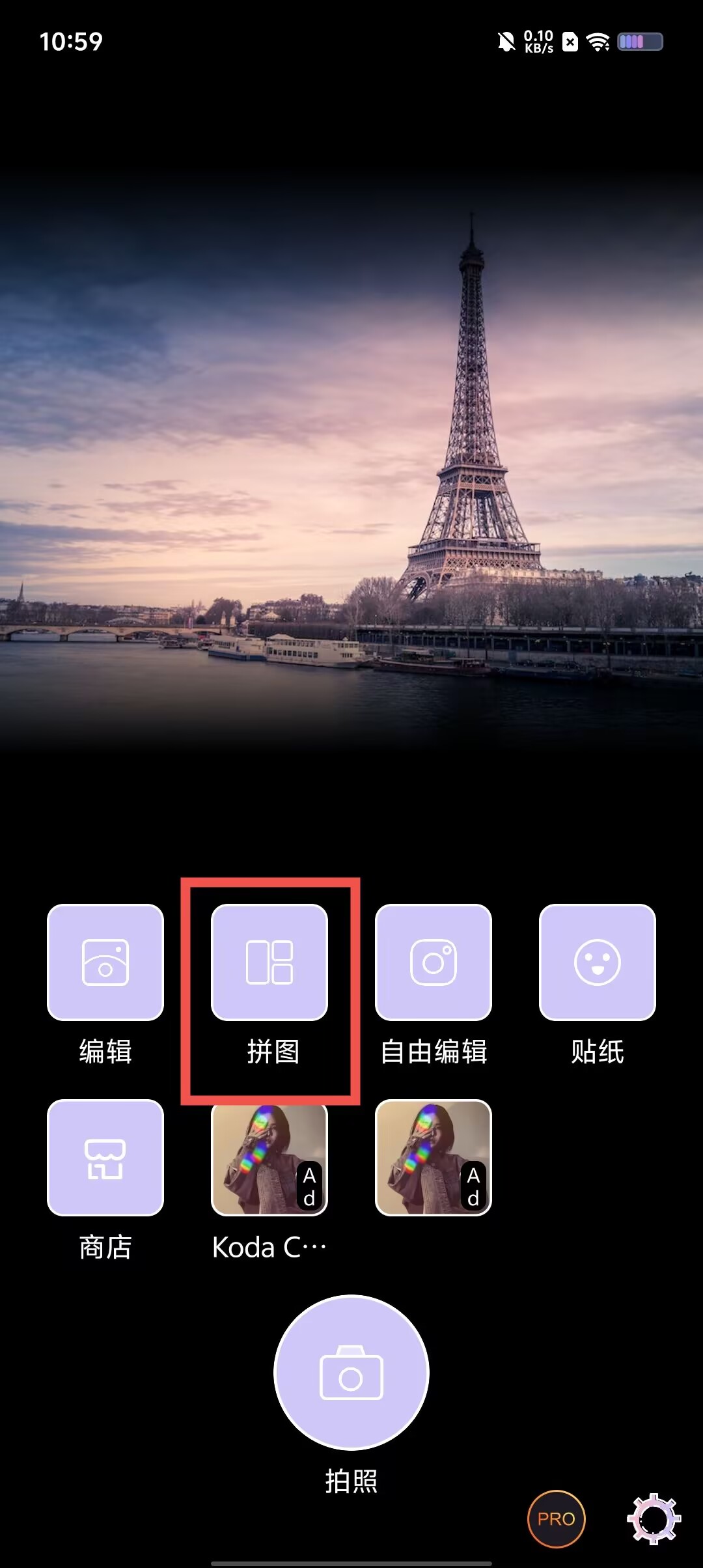Open the unlabeled ad tile
Image resolution: width=703 pixels, height=1568 pixels.
tap(434, 1157)
